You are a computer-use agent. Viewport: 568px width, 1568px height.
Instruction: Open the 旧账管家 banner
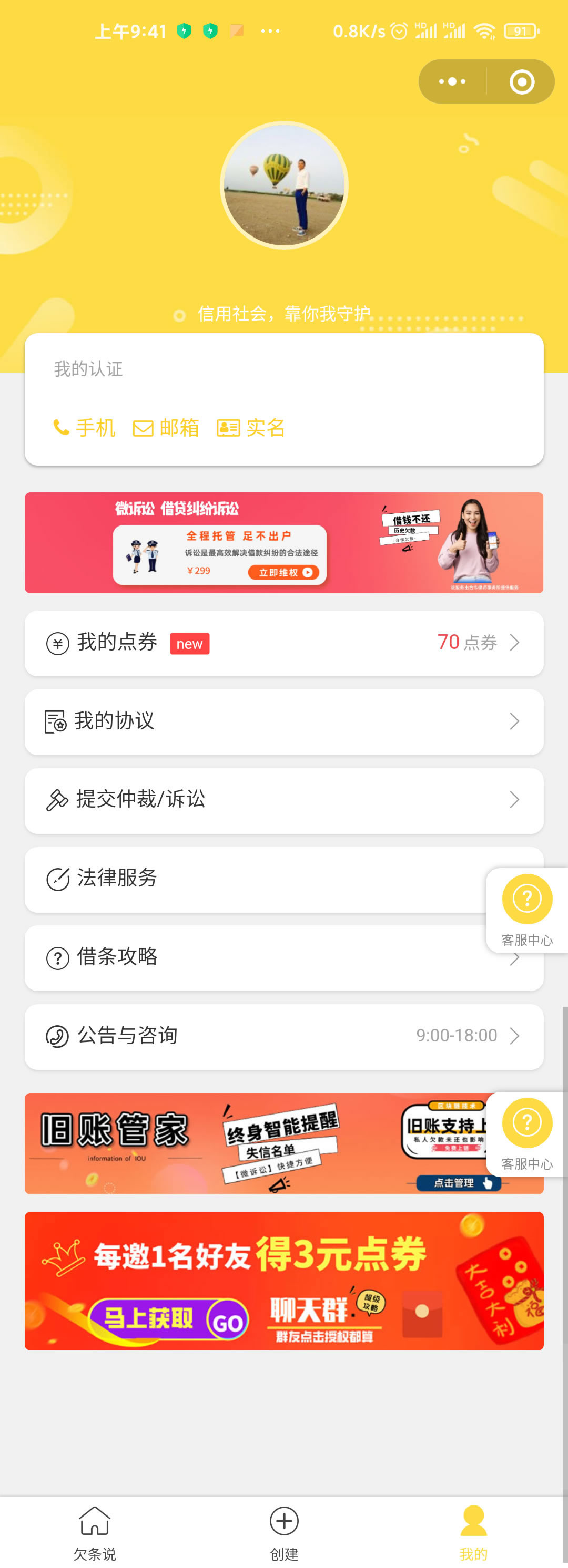(x=244, y=1143)
